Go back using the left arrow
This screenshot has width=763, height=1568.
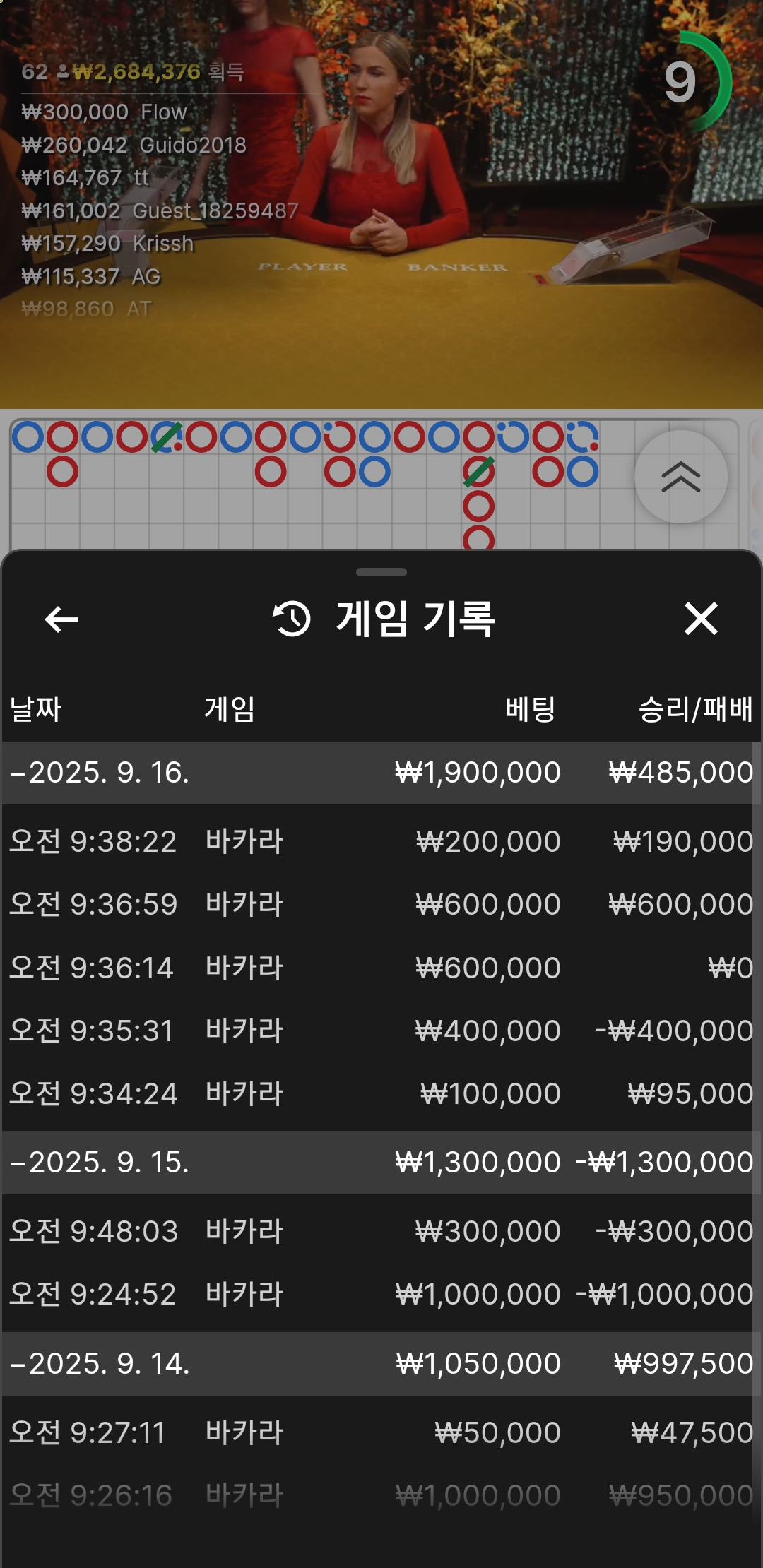[61, 619]
